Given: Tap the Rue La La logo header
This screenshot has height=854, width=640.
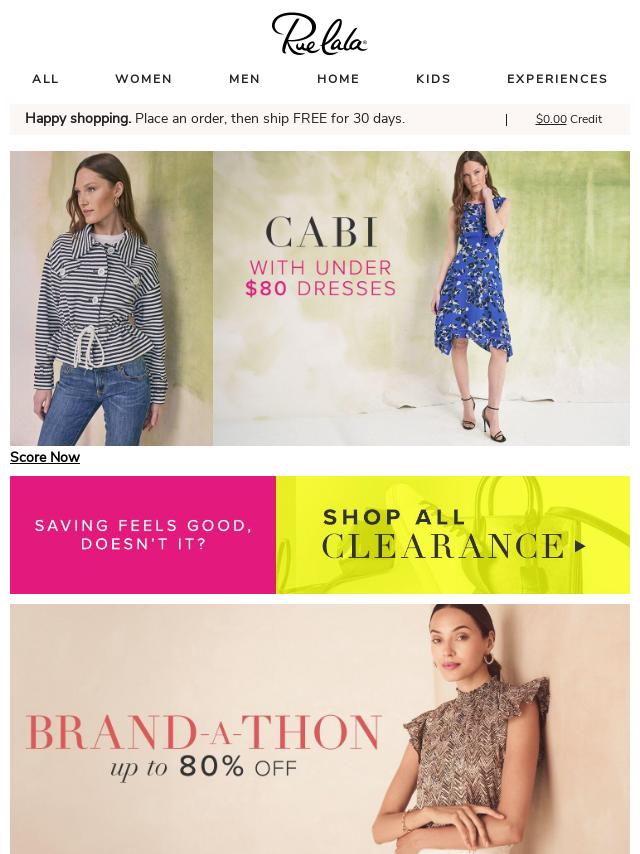Looking at the screenshot, I should [x=319, y=34].
